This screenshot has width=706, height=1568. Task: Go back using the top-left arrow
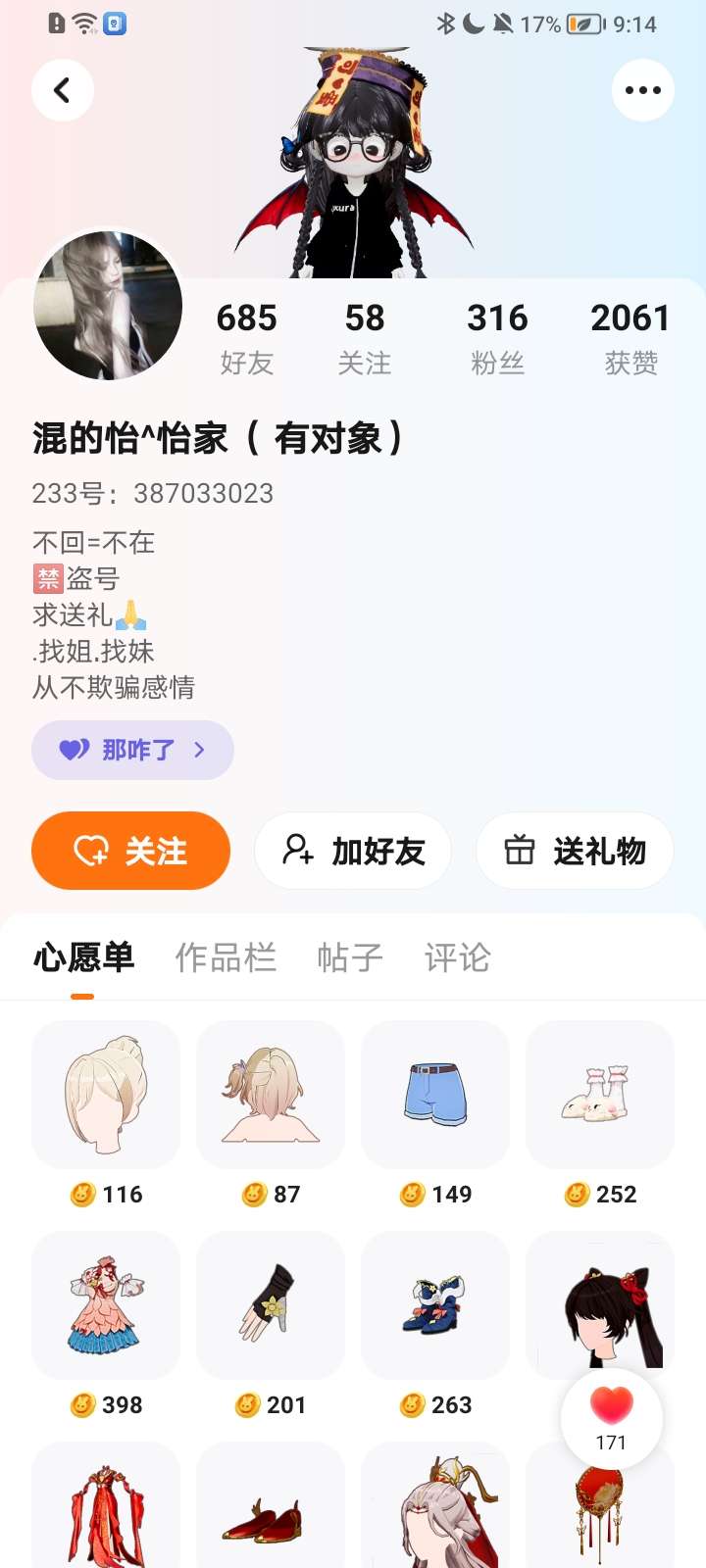click(x=63, y=90)
